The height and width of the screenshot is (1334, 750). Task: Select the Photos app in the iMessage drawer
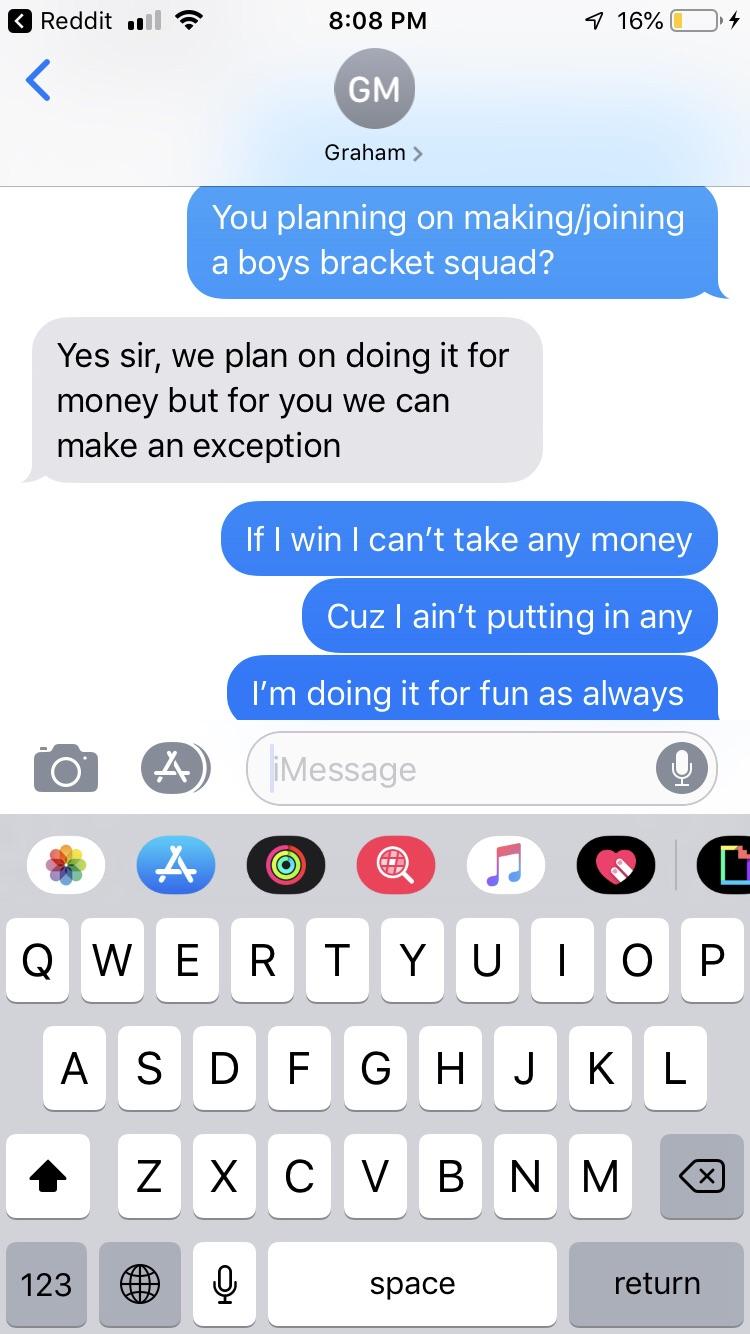pos(65,864)
